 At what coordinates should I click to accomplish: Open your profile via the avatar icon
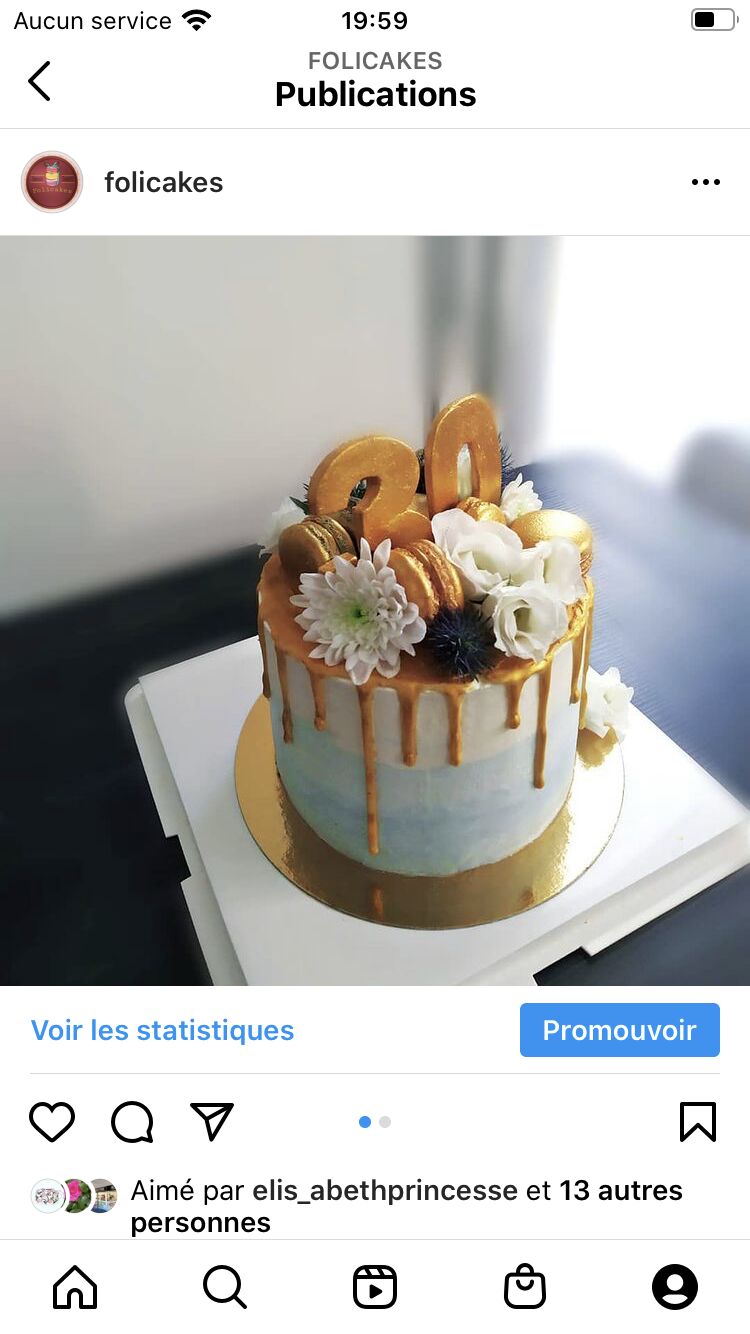[675, 1287]
